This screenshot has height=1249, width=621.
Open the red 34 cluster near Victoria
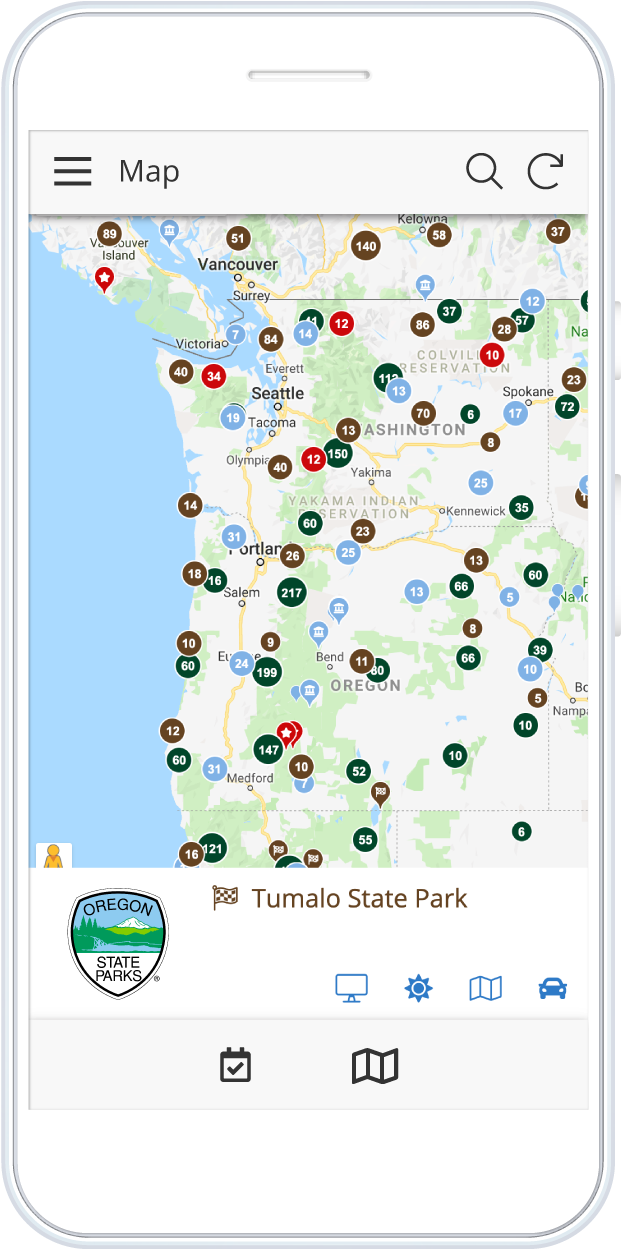pyautogui.click(x=213, y=376)
